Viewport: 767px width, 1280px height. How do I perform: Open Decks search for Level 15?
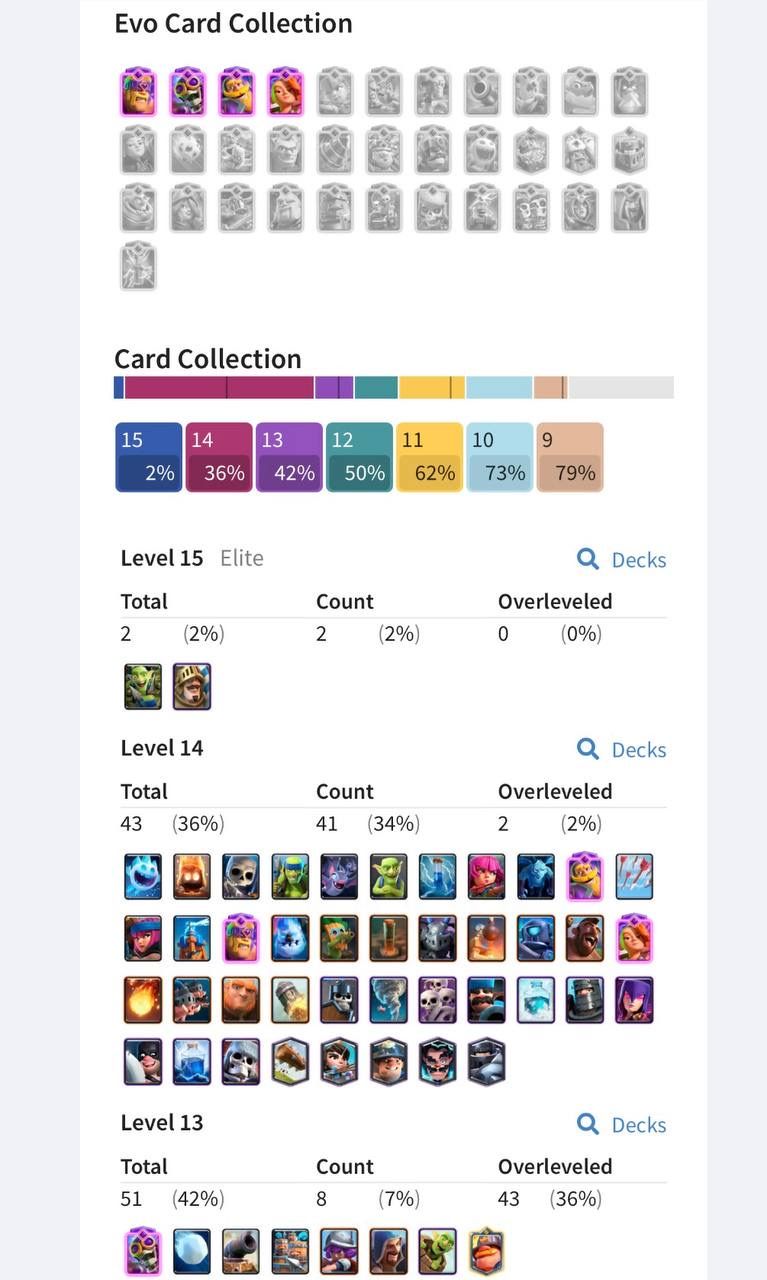pos(621,559)
